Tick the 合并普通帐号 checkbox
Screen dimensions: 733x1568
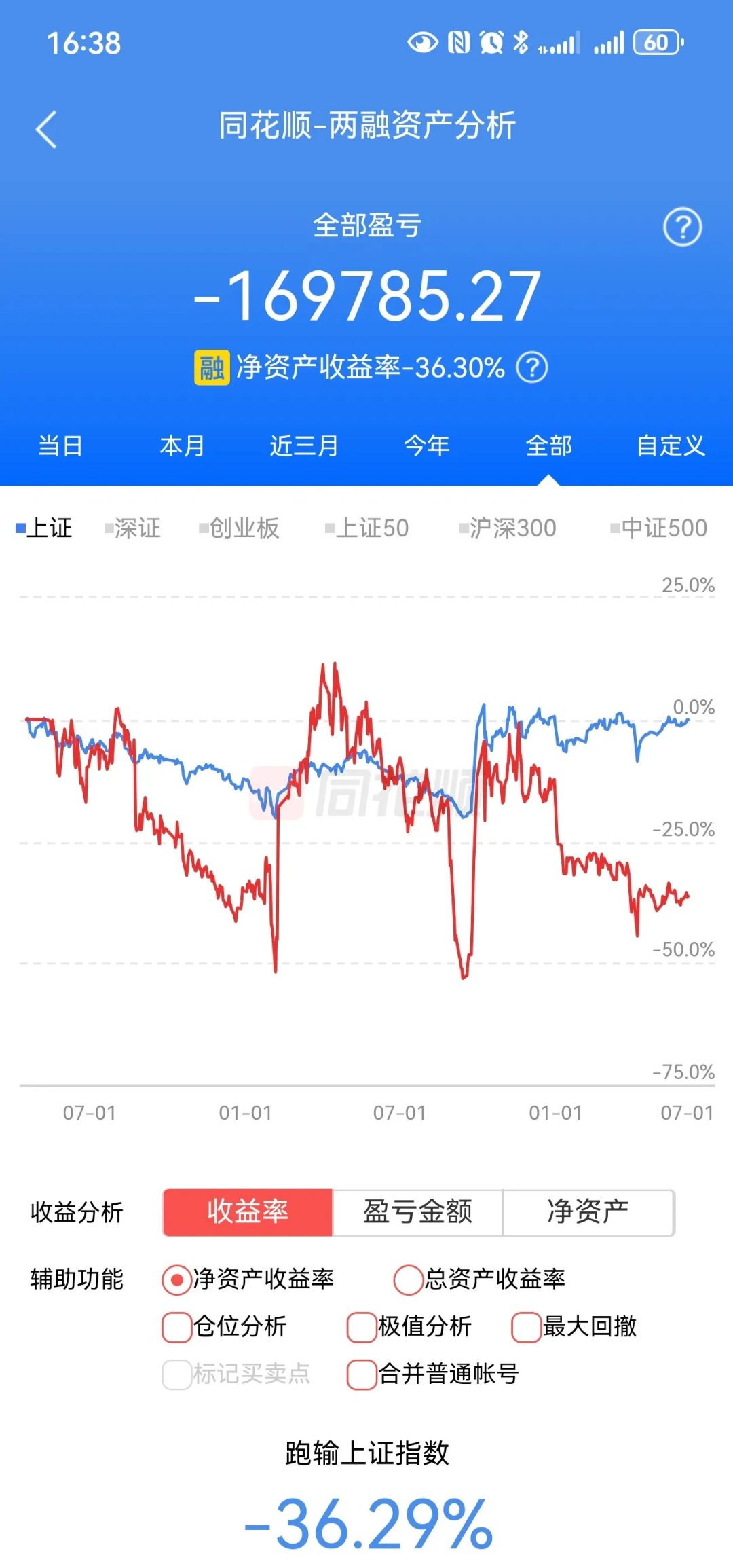(362, 1374)
